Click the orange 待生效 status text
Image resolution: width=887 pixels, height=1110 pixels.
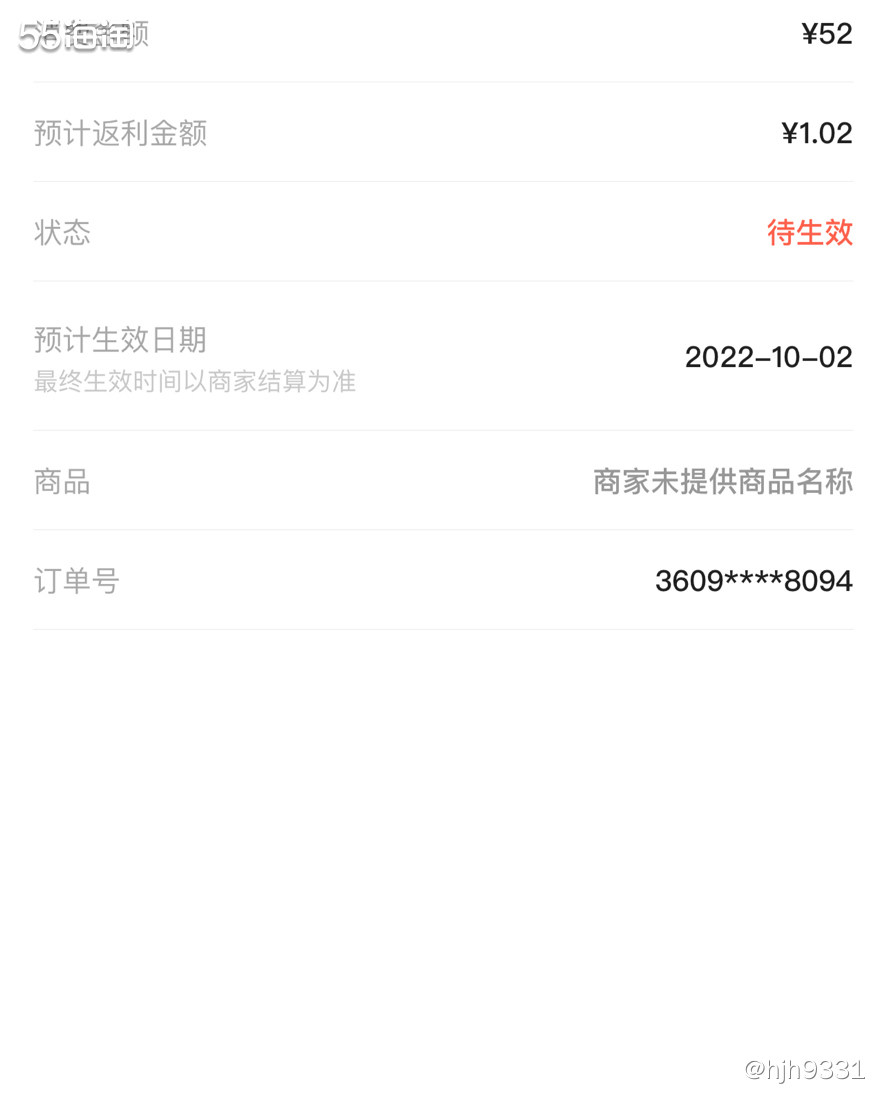(810, 232)
